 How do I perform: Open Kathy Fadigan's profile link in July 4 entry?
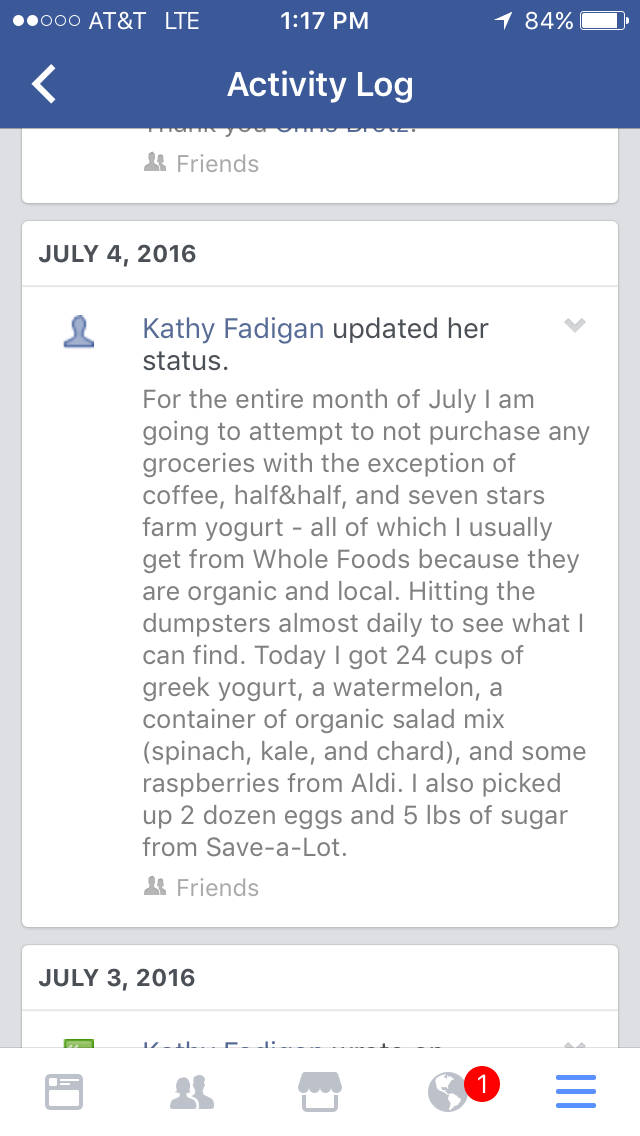(233, 328)
